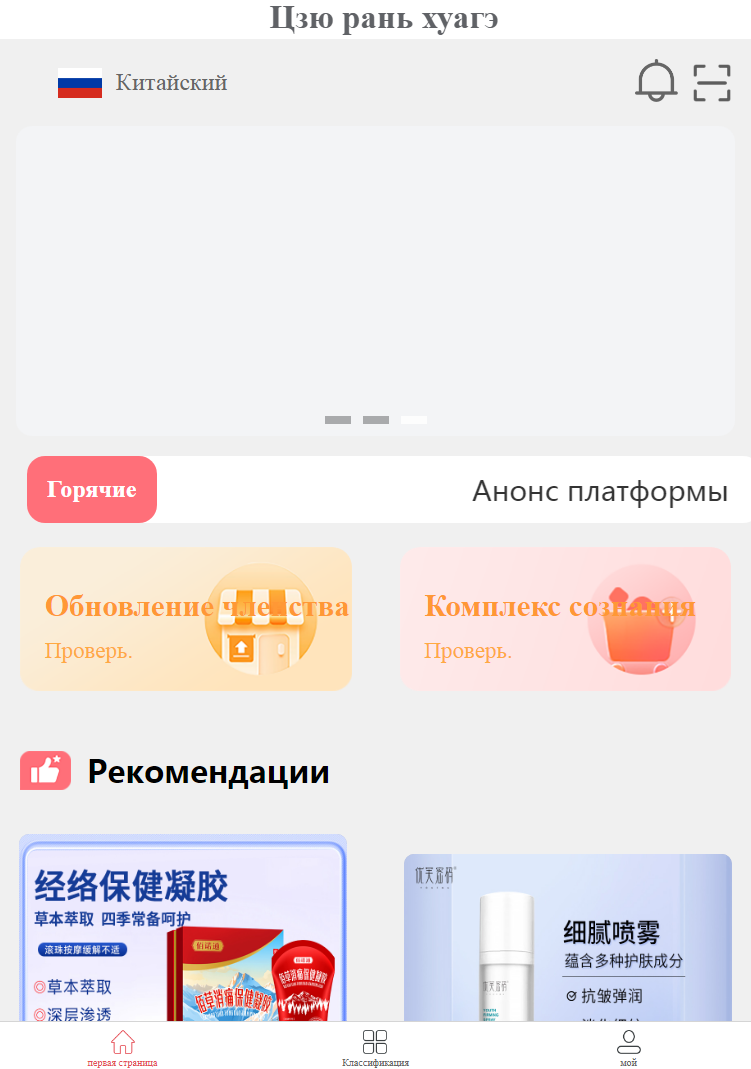Open the Анонс платформы announcement bar

pyautogui.click(x=599, y=491)
